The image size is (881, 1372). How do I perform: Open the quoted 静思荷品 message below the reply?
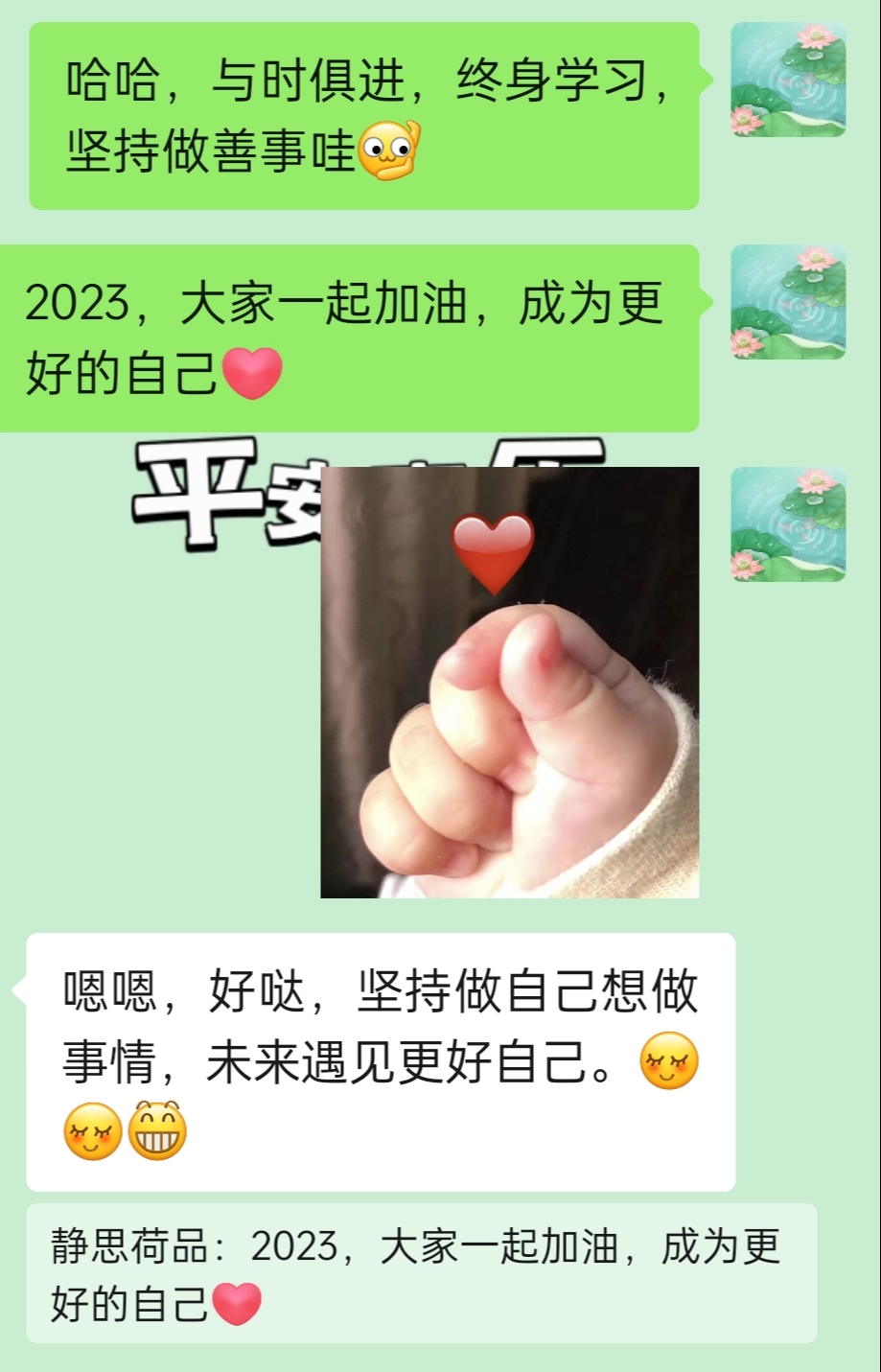tap(421, 1273)
